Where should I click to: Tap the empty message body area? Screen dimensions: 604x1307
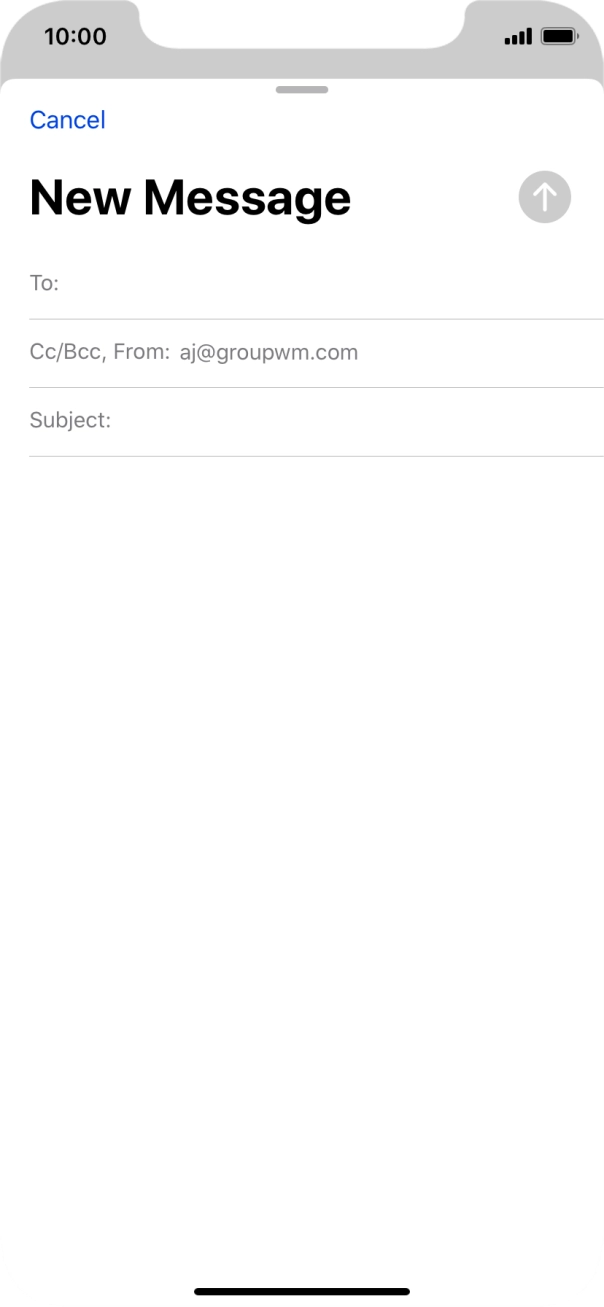(x=302, y=860)
